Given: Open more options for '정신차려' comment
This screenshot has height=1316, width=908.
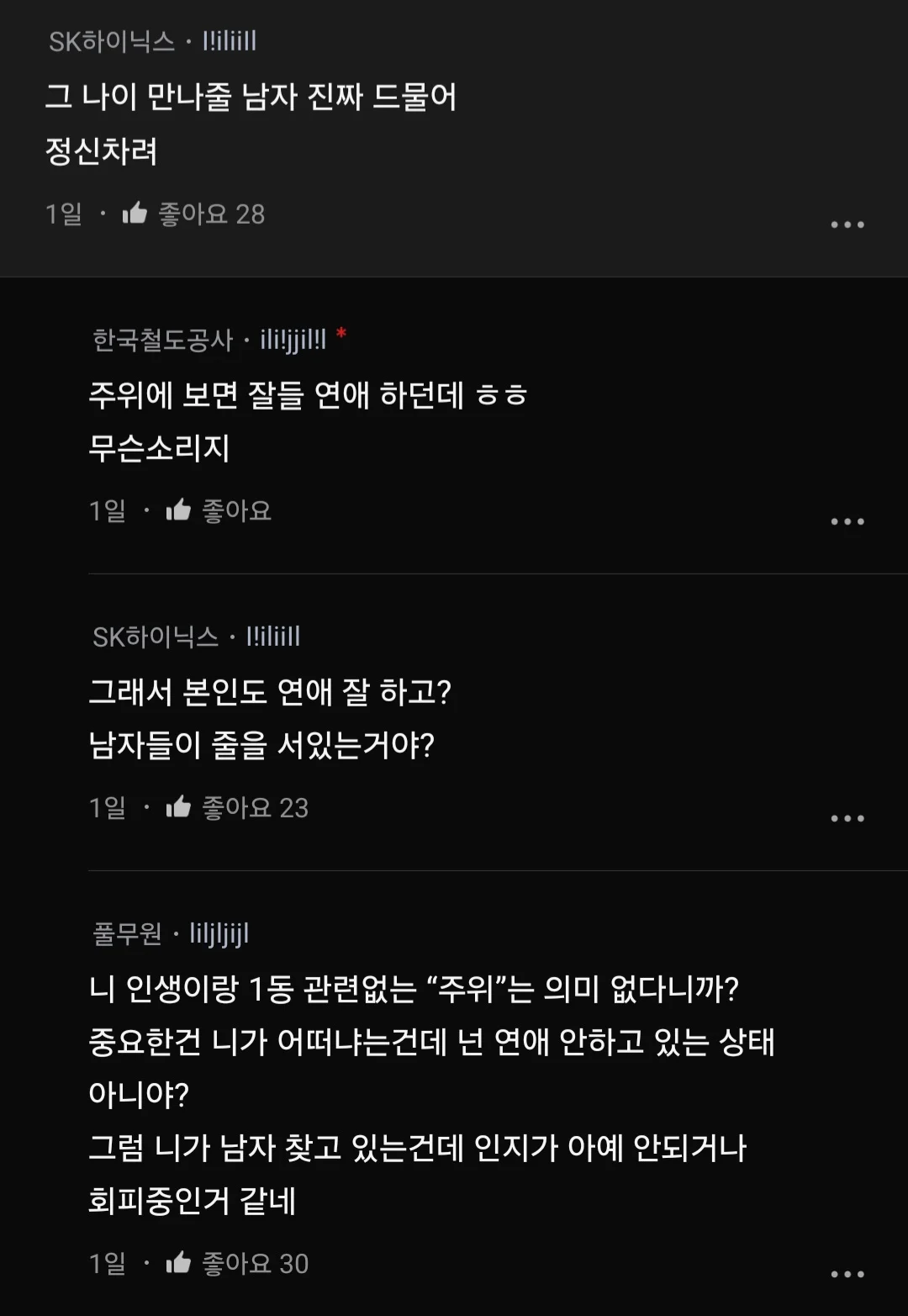Looking at the screenshot, I should [x=847, y=225].
